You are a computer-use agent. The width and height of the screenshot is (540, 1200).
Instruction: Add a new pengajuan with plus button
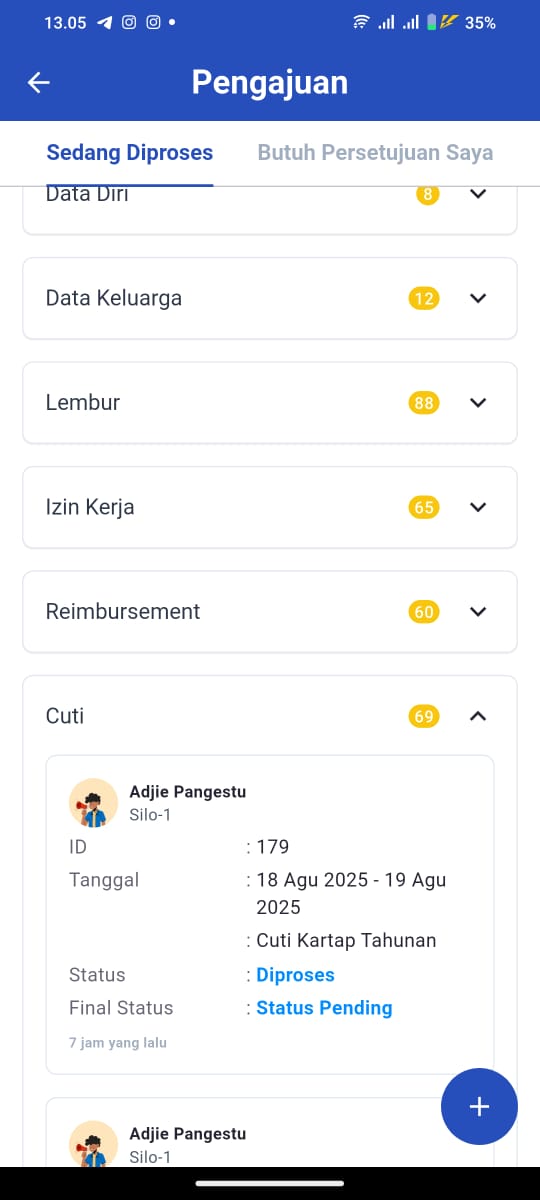tap(479, 1106)
